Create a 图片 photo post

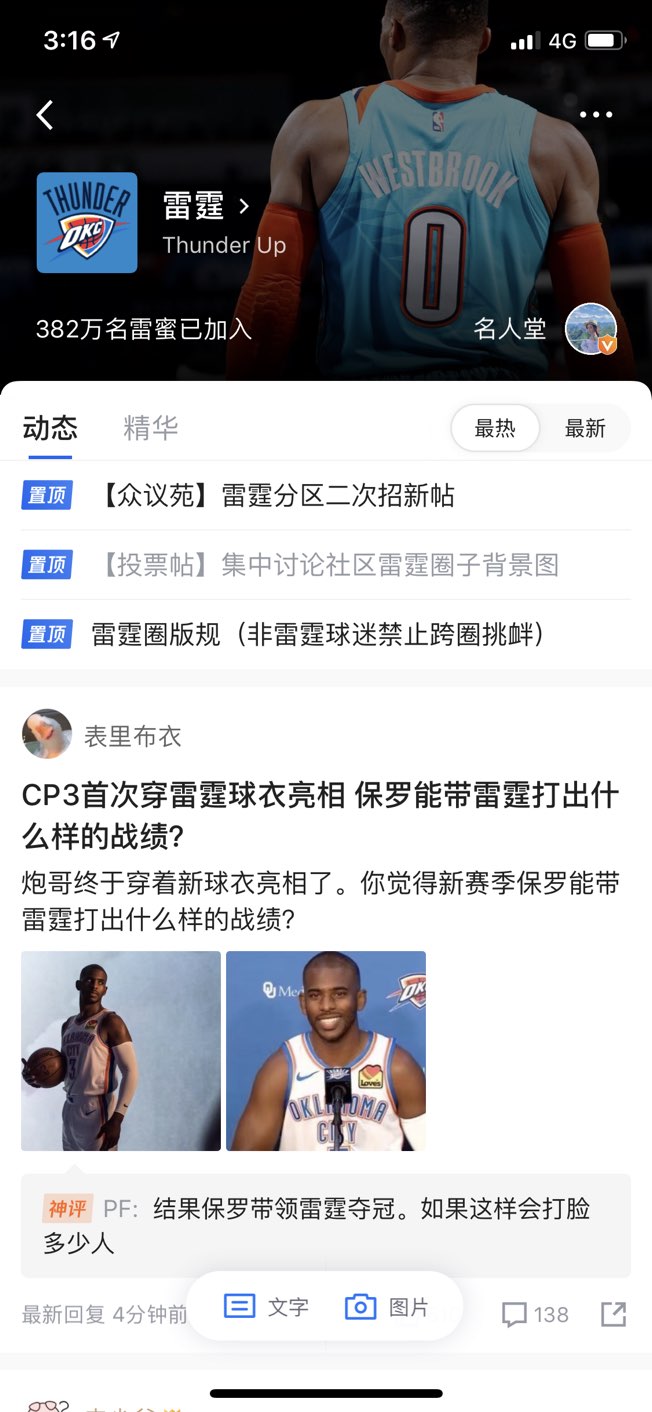click(386, 1306)
